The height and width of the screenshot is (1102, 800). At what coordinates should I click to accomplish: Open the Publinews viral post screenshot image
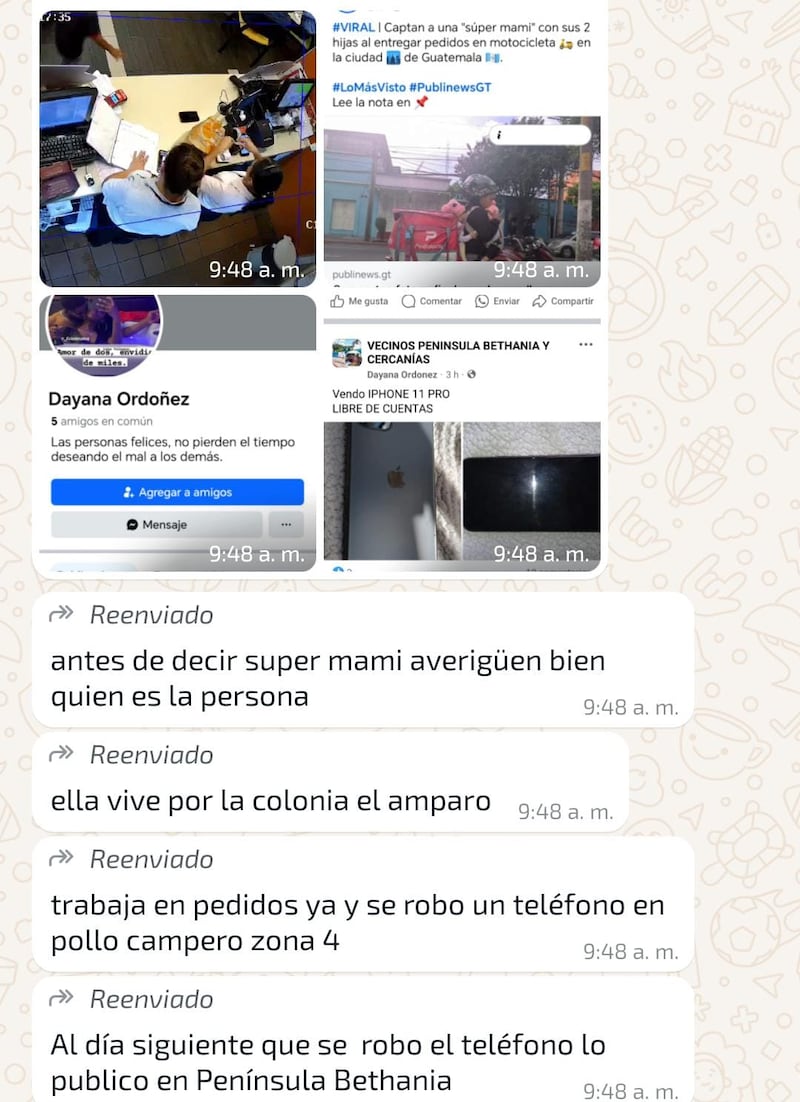(x=462, y=148)
